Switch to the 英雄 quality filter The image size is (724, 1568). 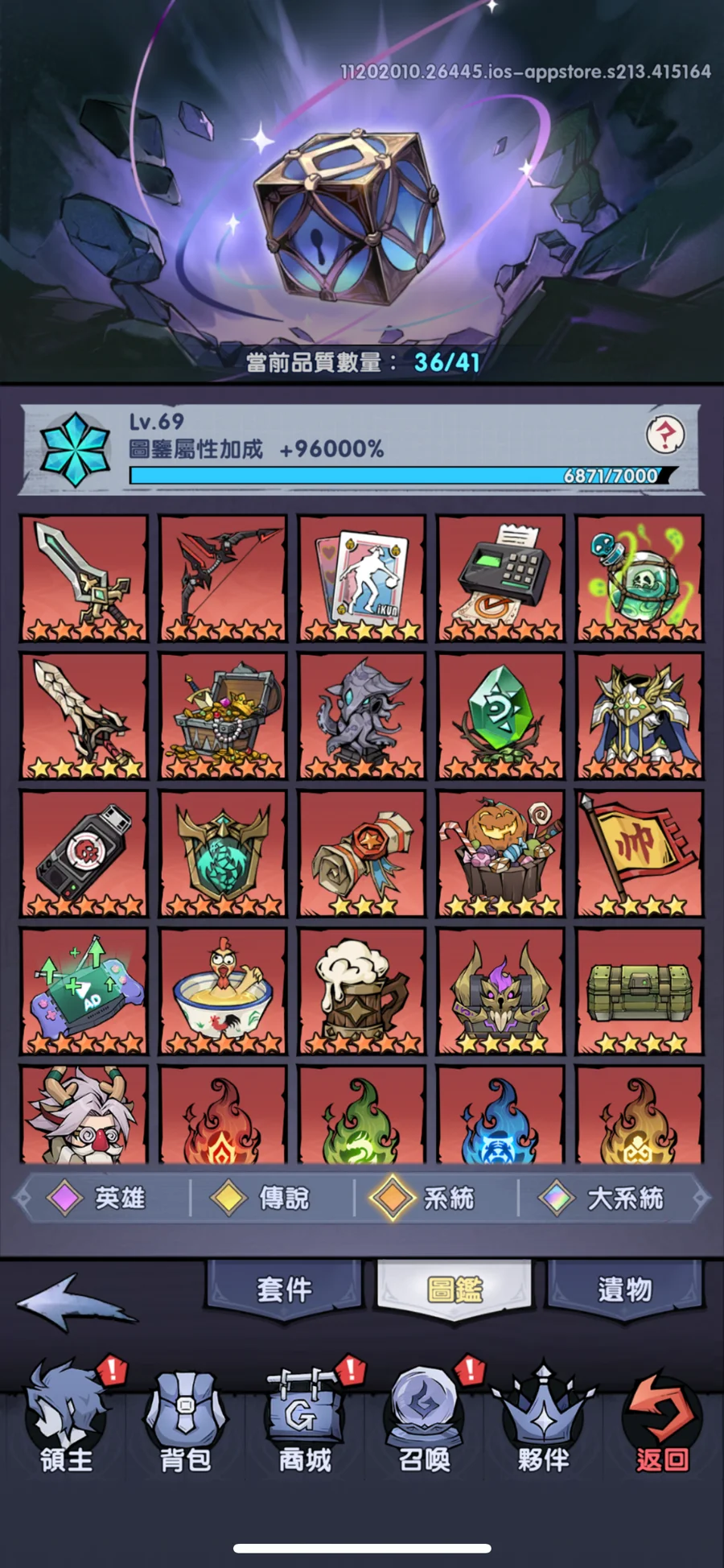99,1199
